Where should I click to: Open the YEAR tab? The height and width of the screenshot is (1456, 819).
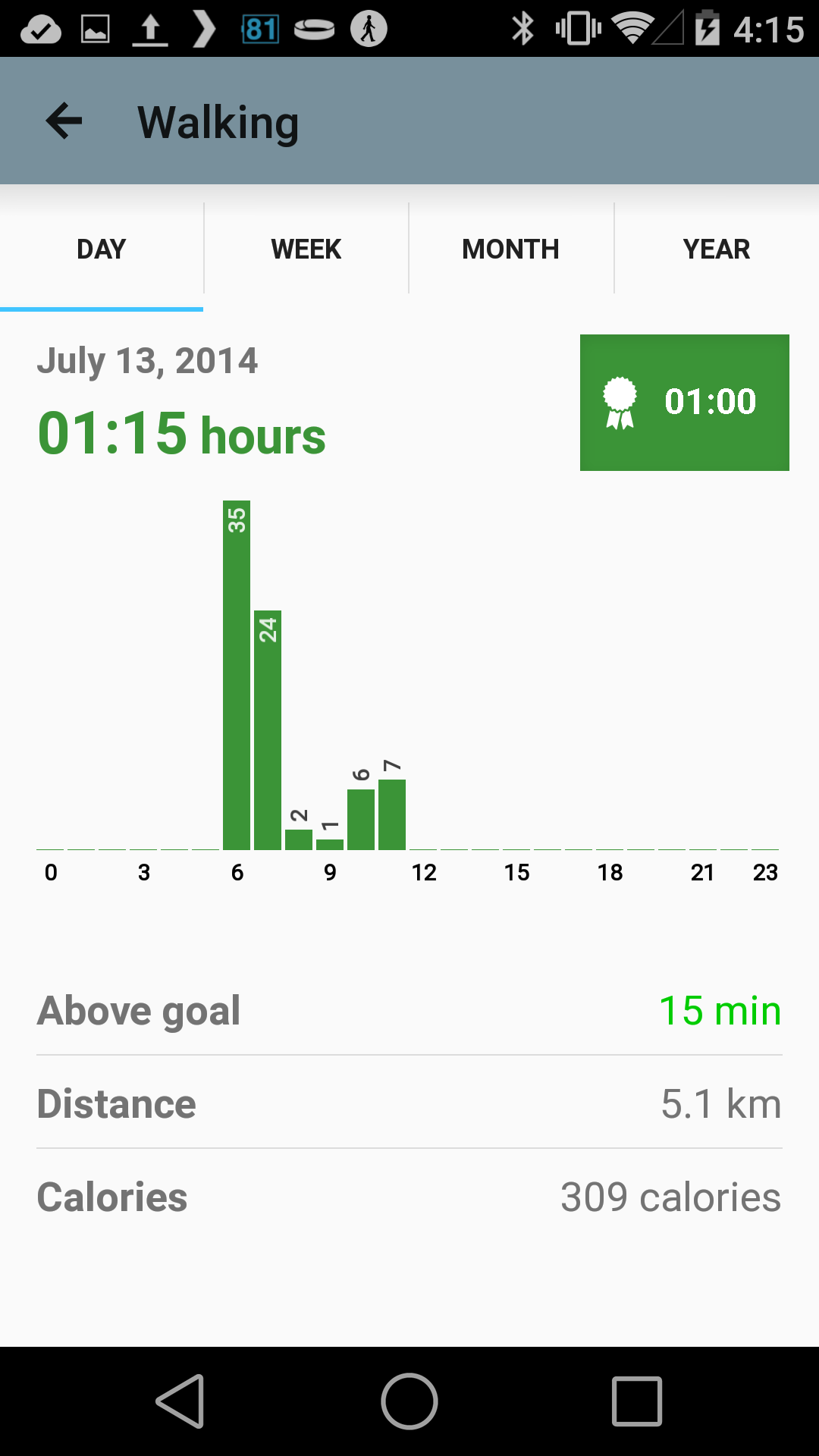coord(717,249)
